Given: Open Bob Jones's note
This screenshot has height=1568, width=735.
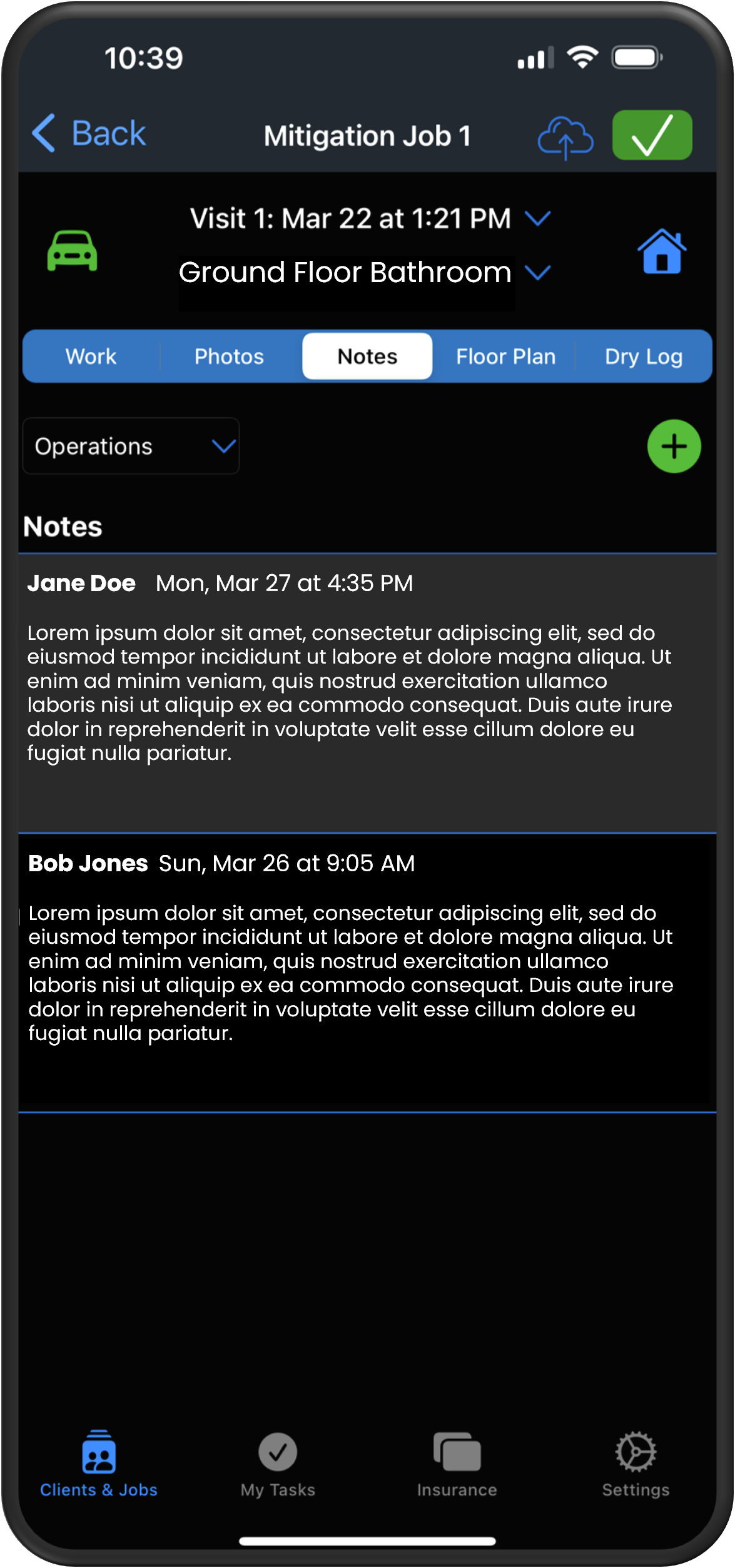Looking at the screenshot, I should click(367, 973).
